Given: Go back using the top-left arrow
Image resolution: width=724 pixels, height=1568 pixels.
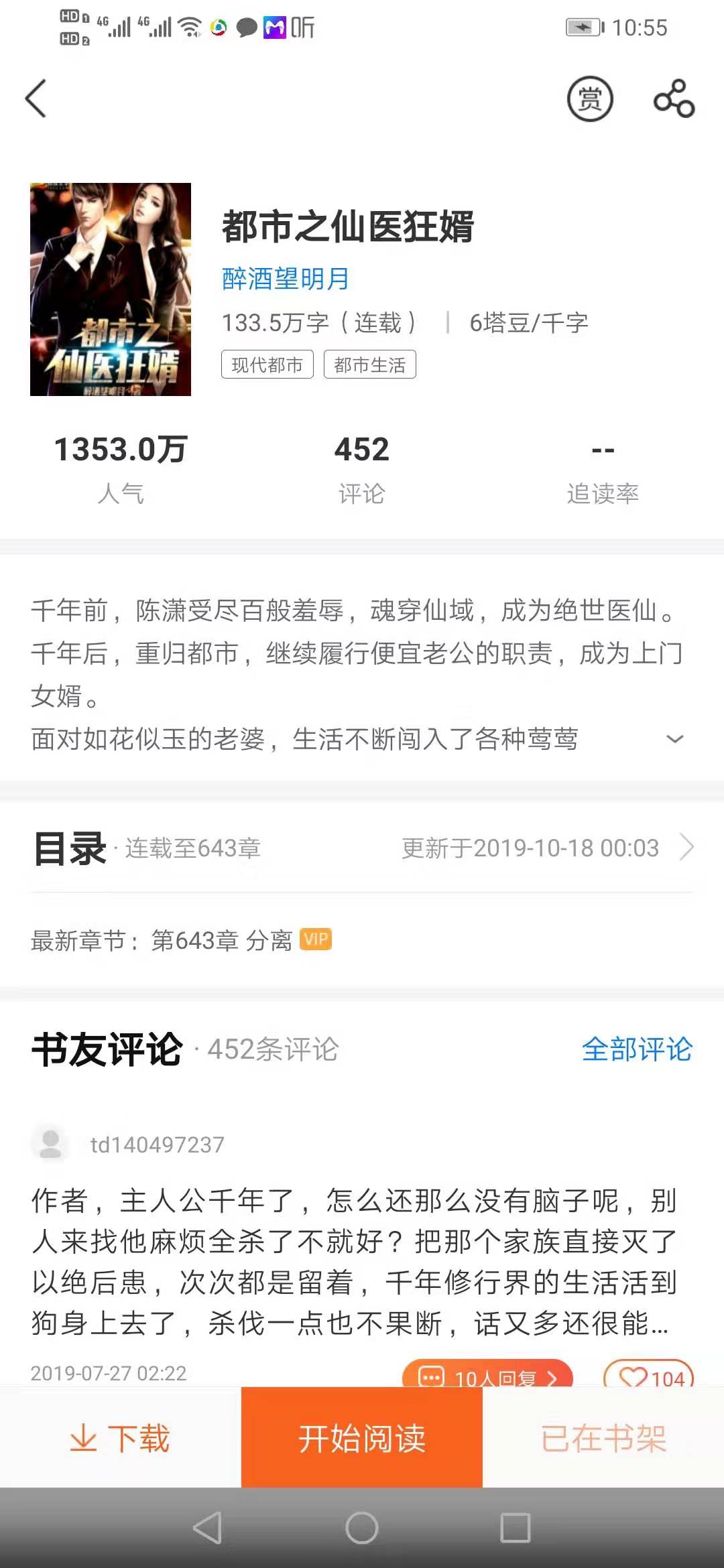Looking at the screenshot, I should (36, 99).
